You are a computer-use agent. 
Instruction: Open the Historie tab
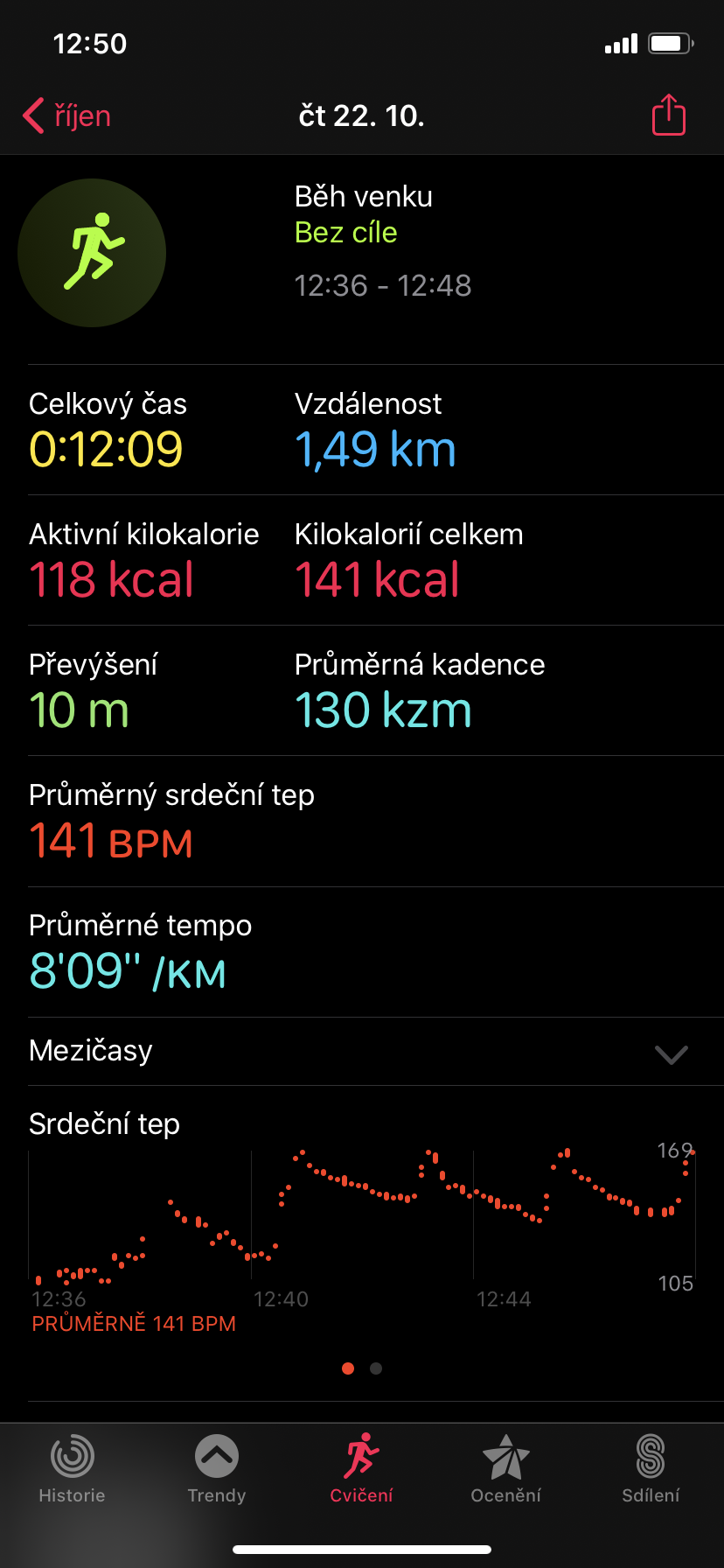[72, 1469]
